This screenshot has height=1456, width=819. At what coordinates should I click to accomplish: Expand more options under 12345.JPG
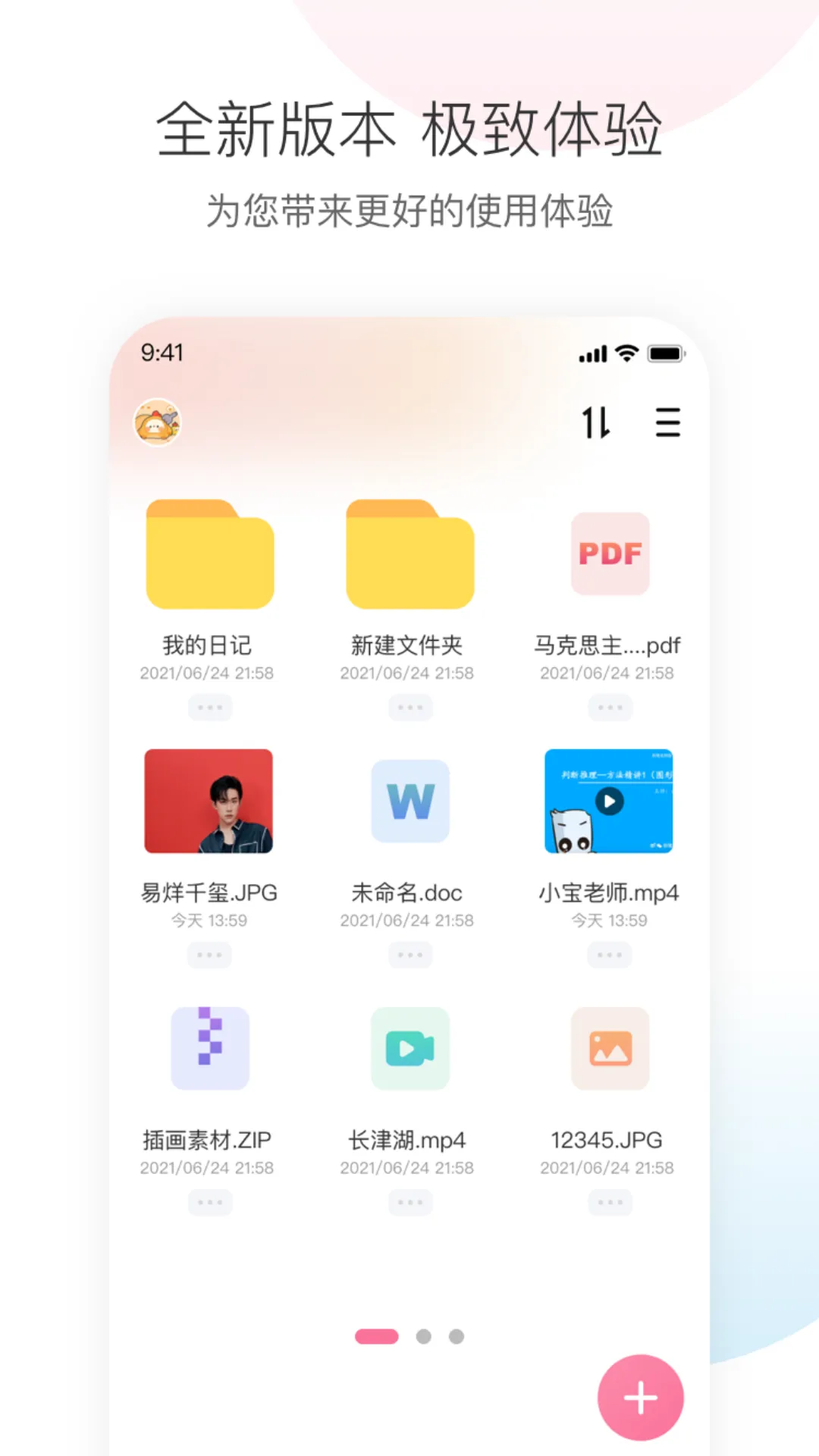(610, 1202)
